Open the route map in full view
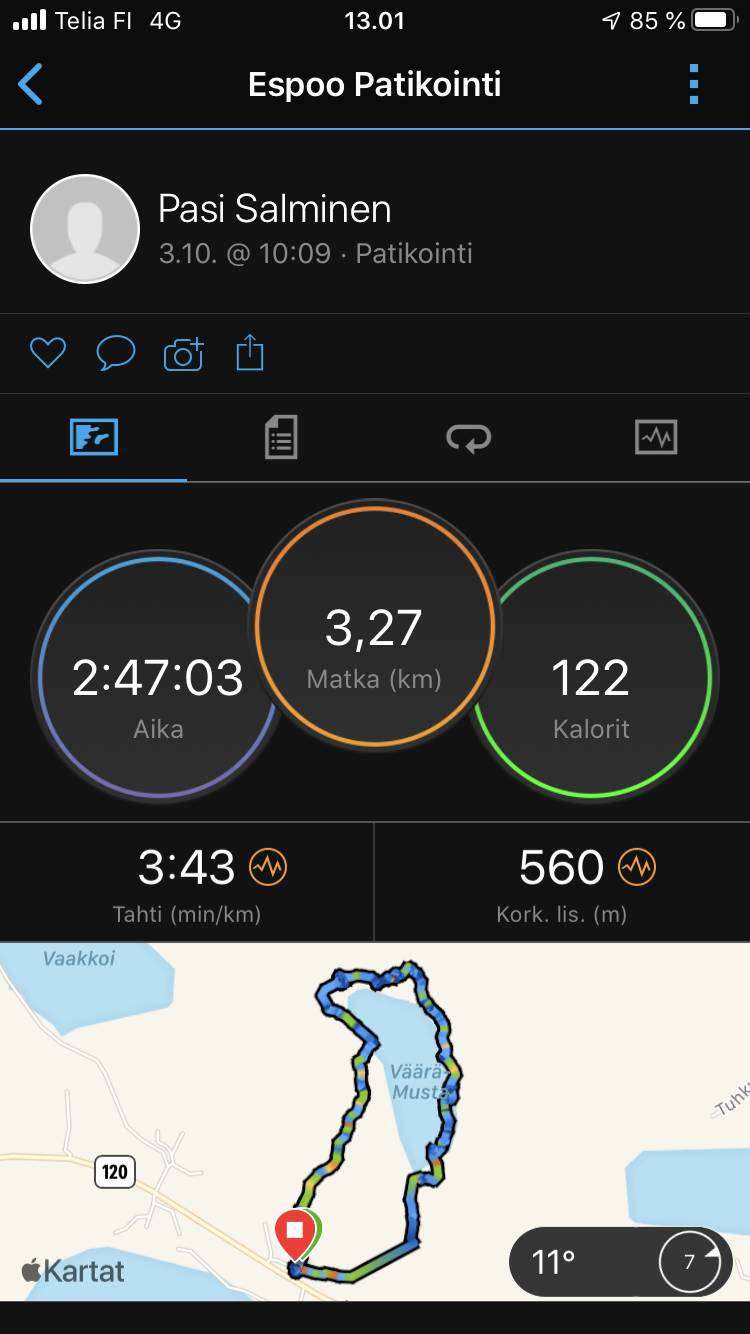This screenshot has height=1334, width=750. [x=375, y=1122]
